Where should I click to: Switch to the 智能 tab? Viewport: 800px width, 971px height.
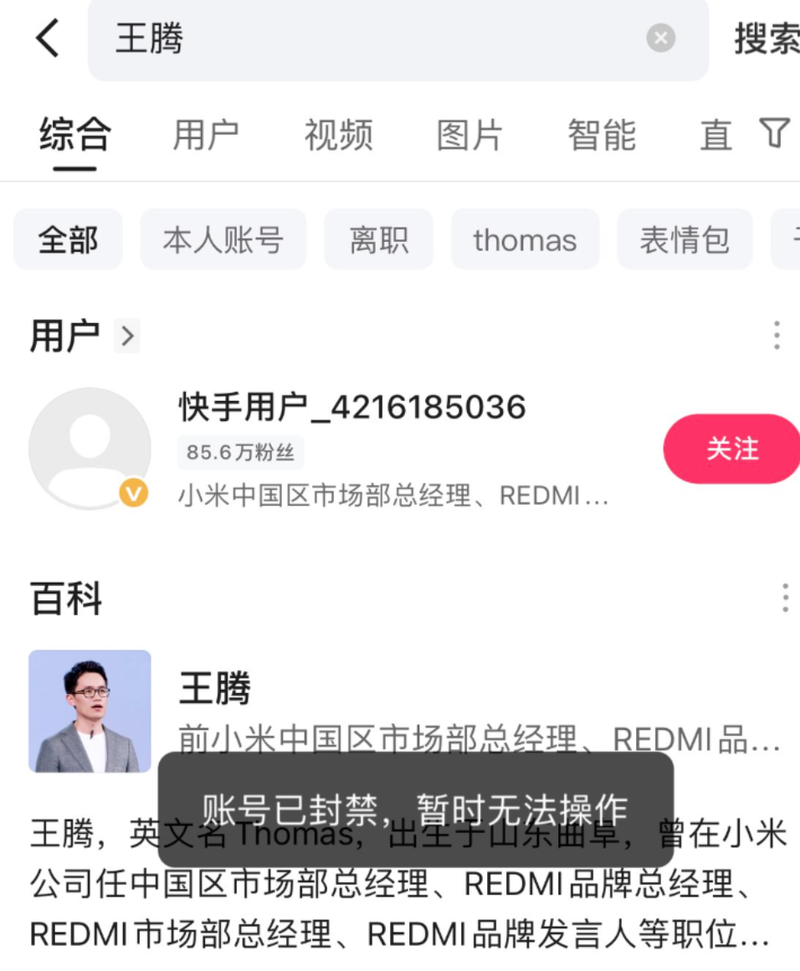click(x=601, y=135)
